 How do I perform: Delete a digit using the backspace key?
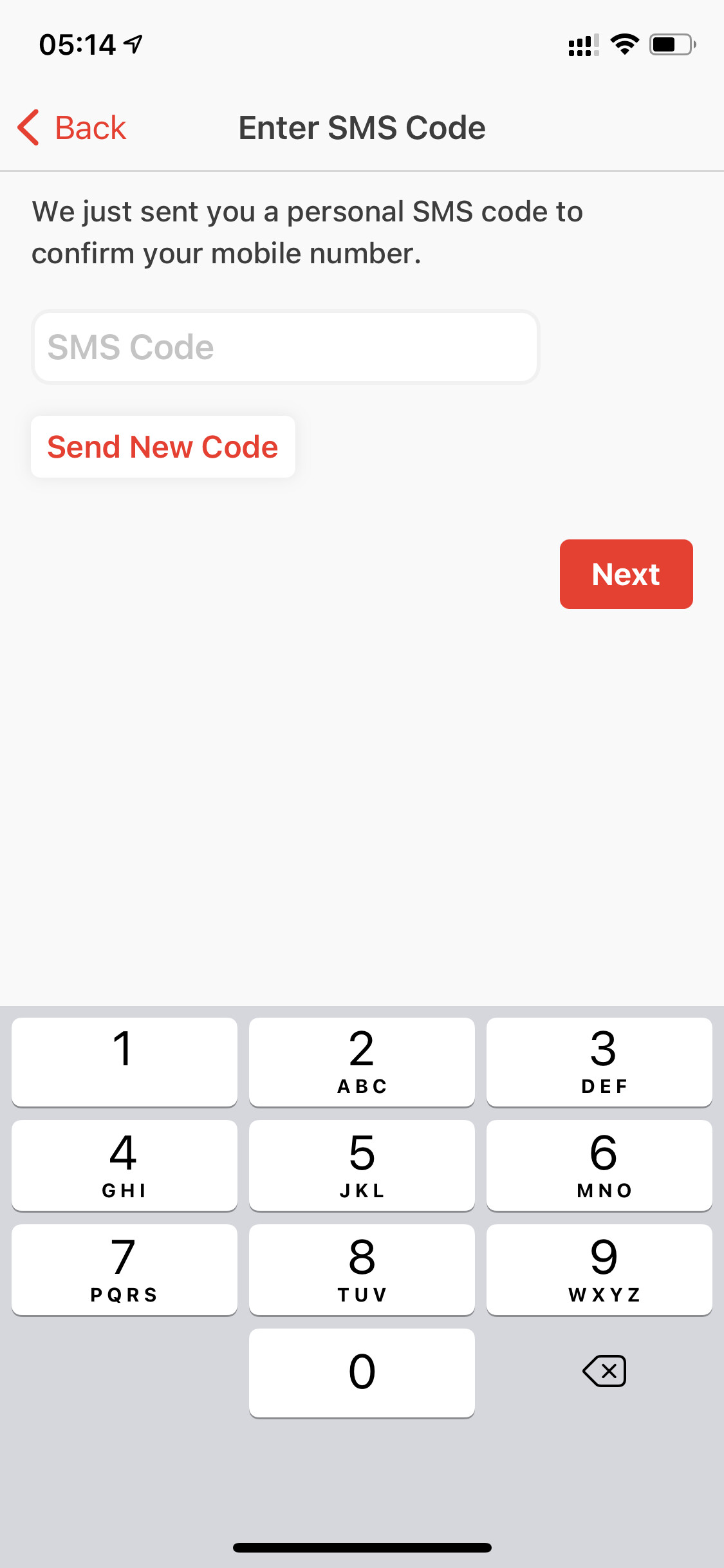604,1371
